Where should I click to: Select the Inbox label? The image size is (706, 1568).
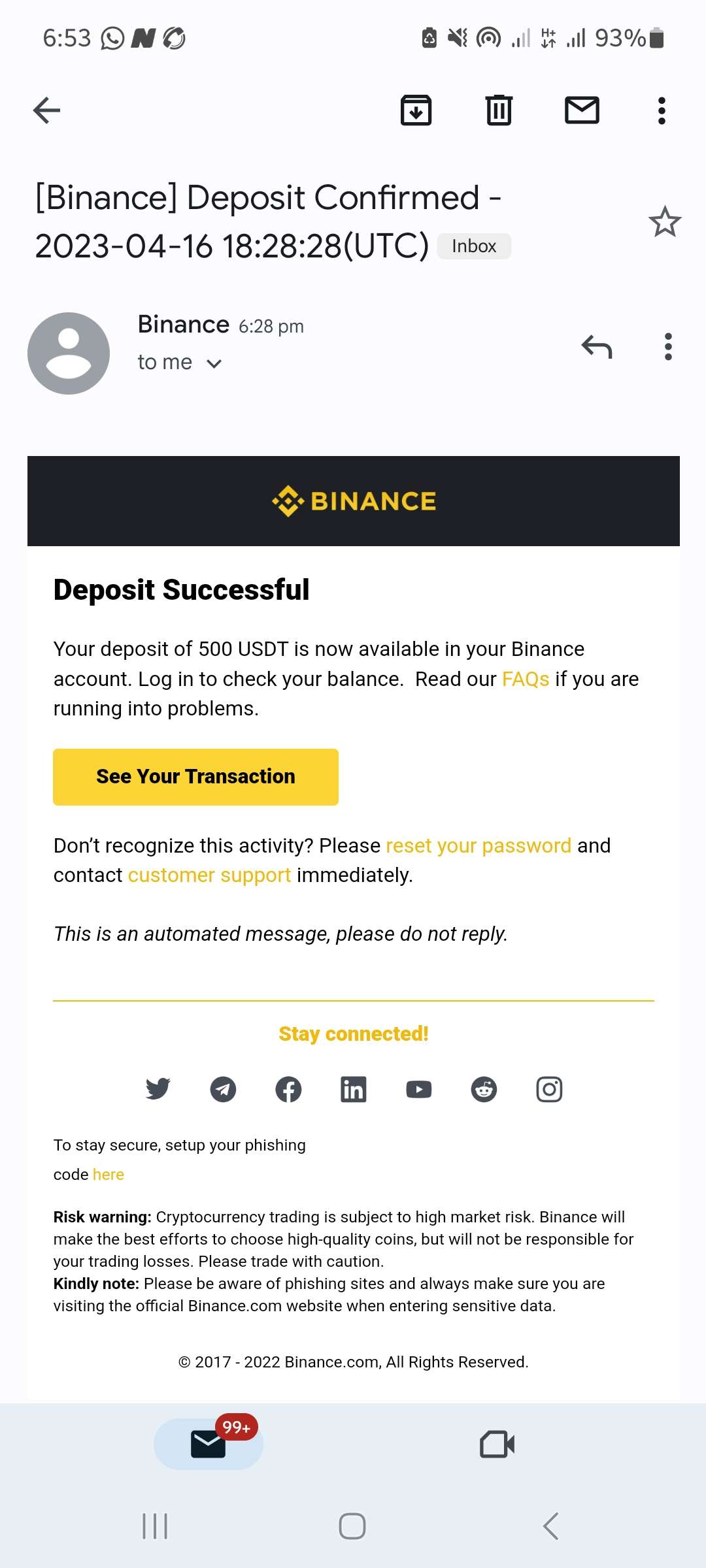[x=473, y=246]
